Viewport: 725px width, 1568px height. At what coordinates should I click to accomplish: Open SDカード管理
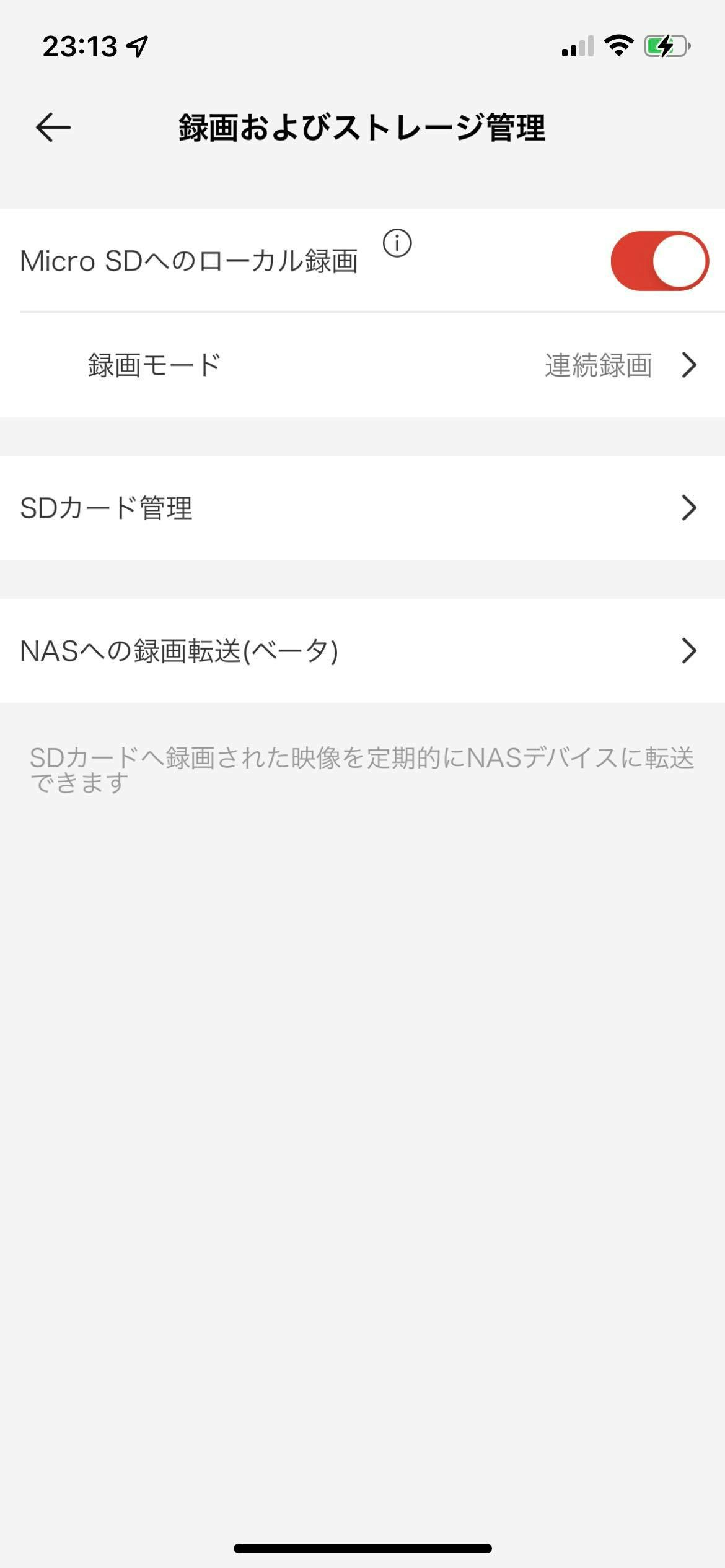click(x=362, y=508)
